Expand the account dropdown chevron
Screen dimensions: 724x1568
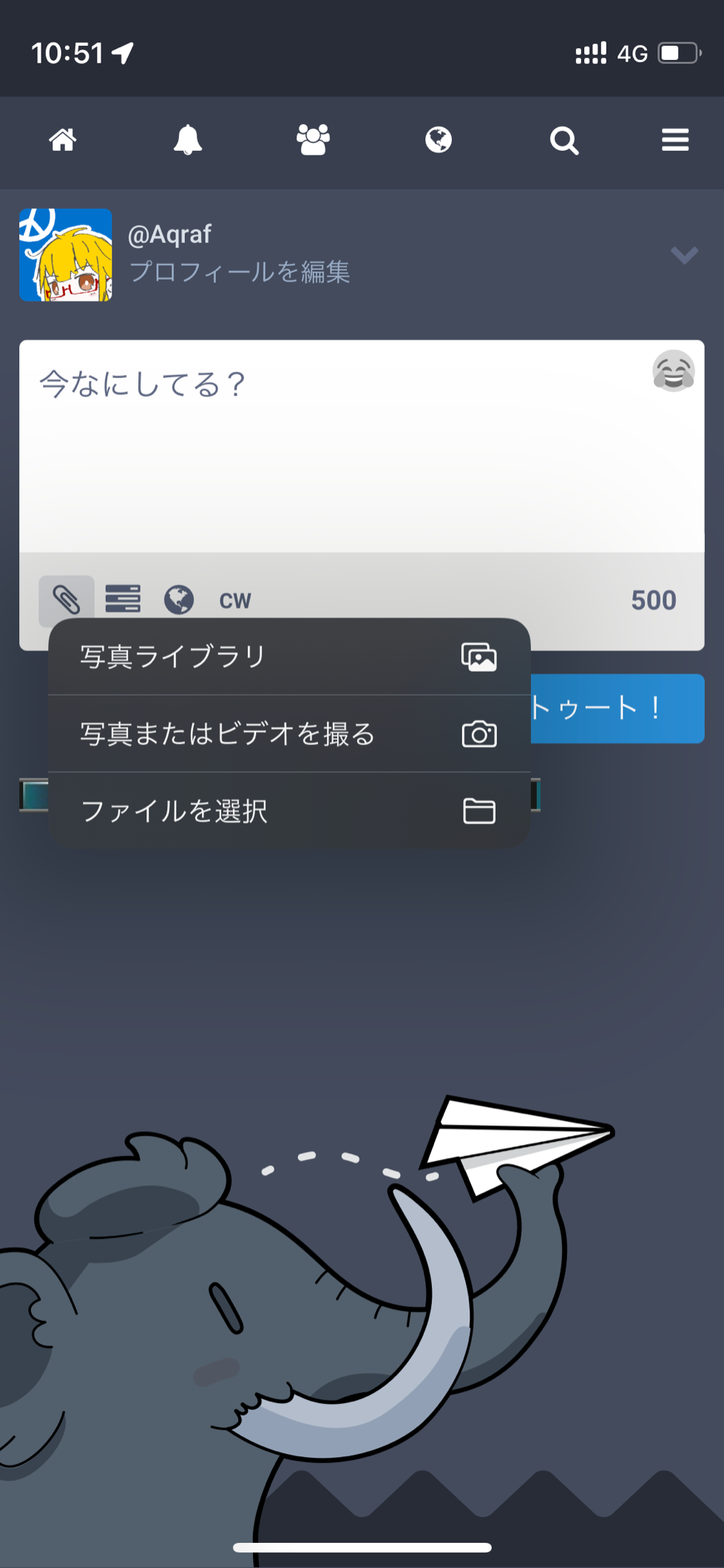click(684, 255)
